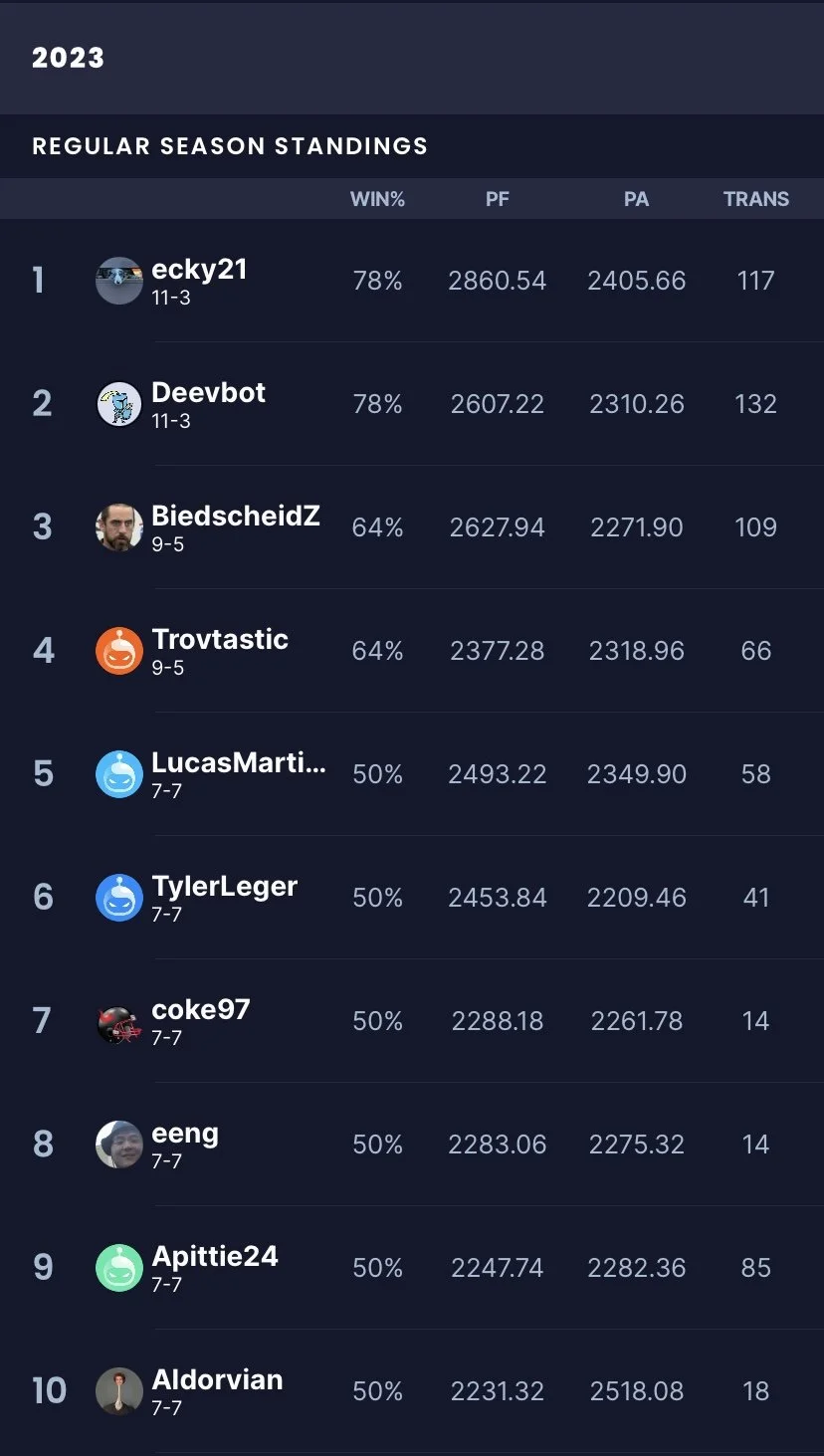Open the LucasMarti… standings row
Screen dimensions: 824x1456
click(x=412, y=774)
